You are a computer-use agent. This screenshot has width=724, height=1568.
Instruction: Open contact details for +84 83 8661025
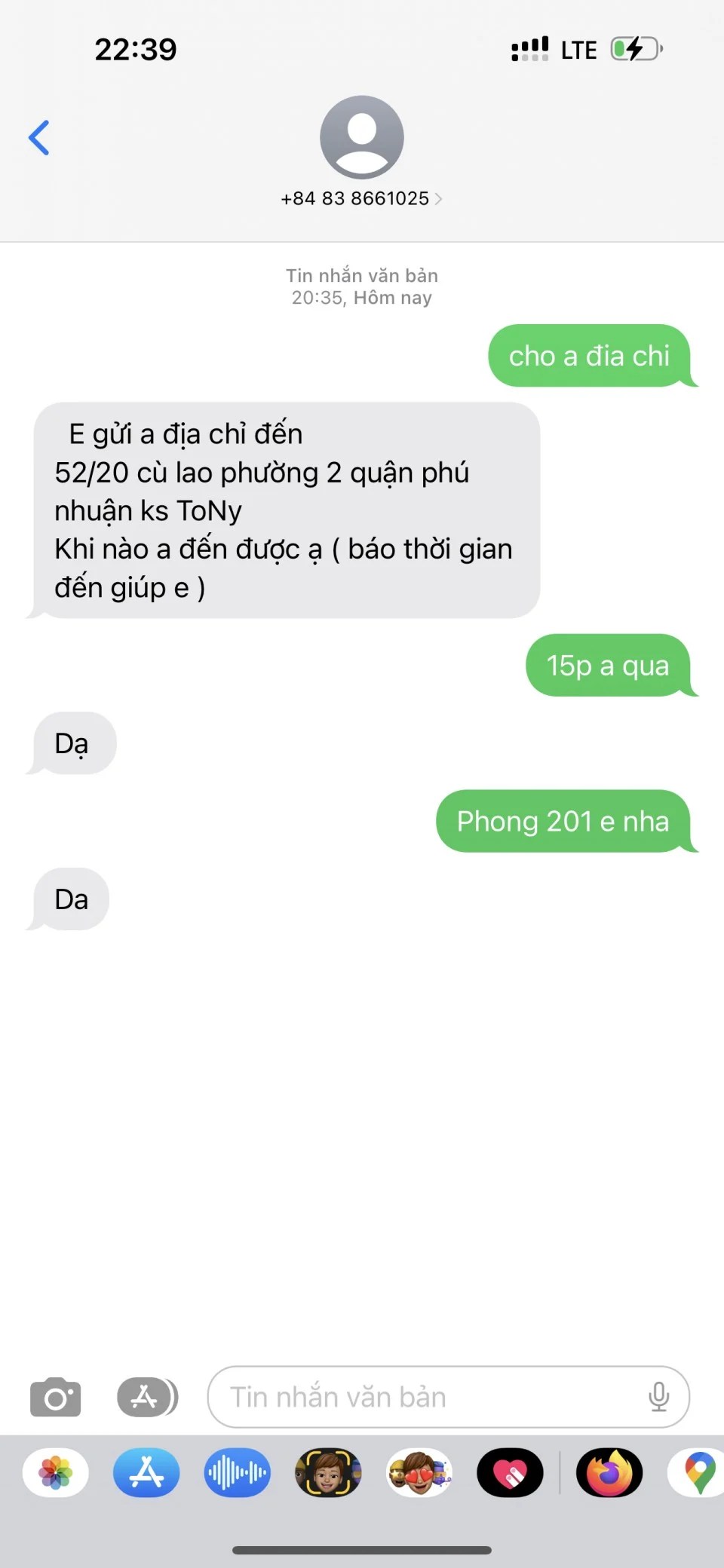pos(361,198)
